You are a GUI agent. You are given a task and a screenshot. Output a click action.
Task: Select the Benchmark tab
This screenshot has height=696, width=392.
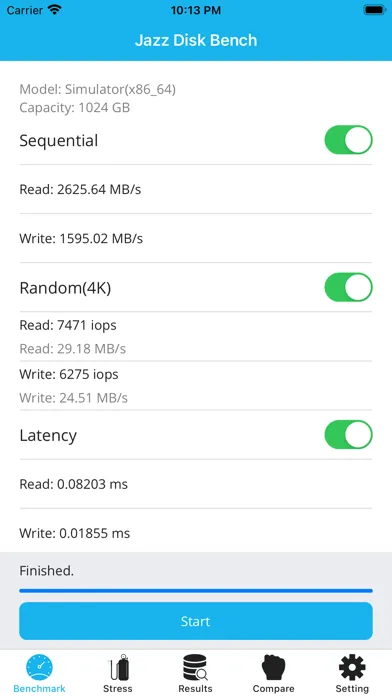[x=39, y=673]
